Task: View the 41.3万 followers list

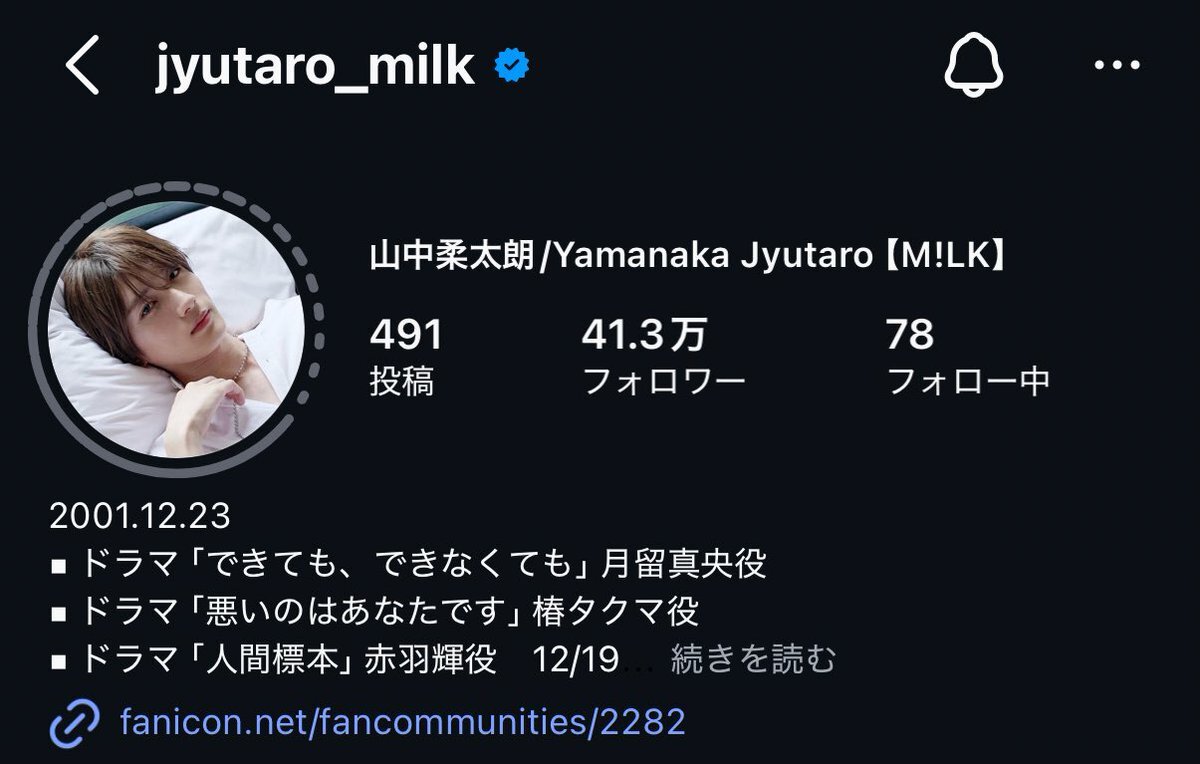Action: [x=662, y=356]
